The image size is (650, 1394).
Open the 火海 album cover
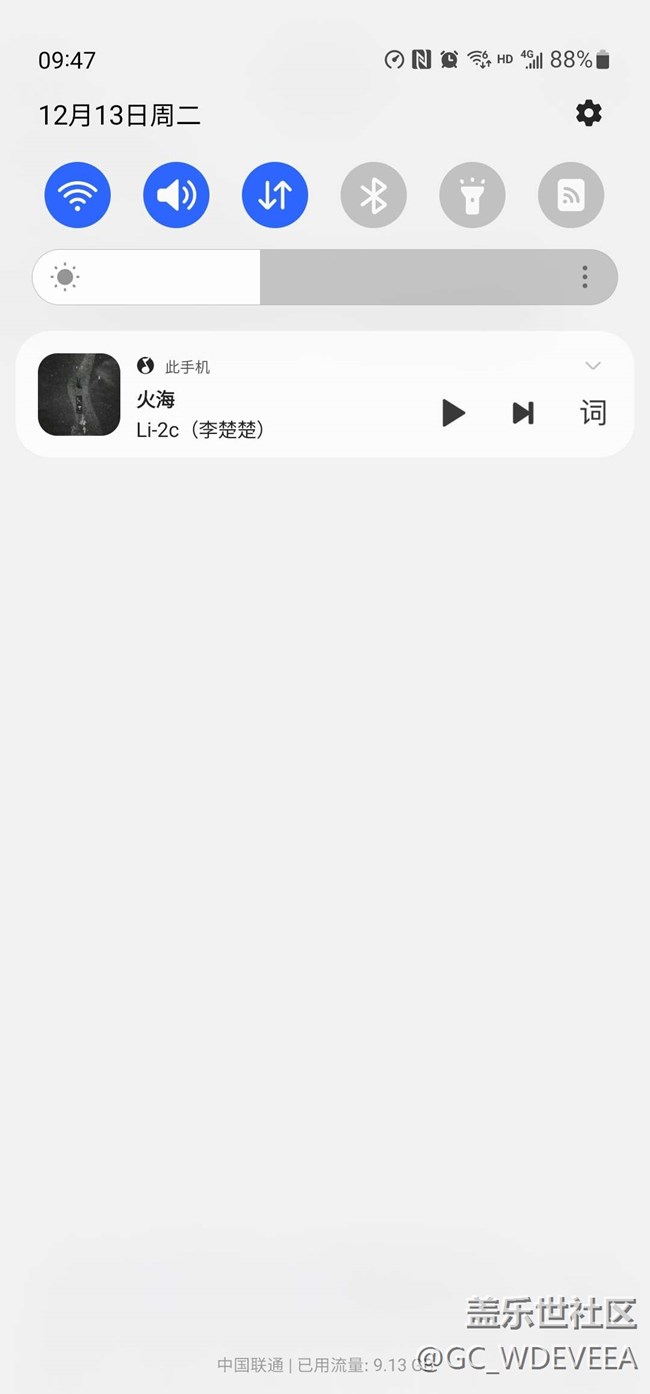click(79, 395)
